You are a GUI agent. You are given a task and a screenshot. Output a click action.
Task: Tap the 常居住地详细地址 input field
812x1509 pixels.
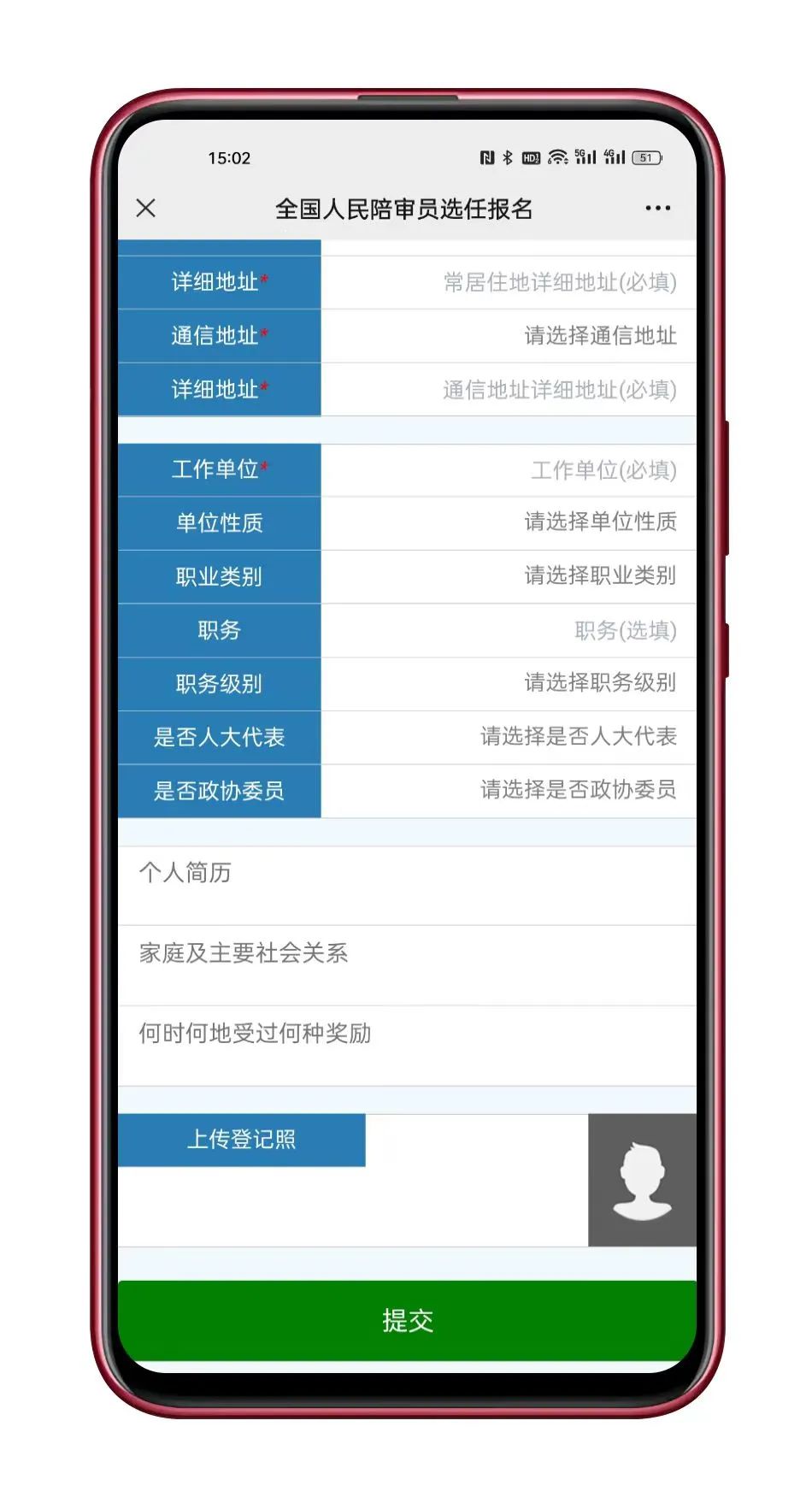pyautogui.click(x=509, y=282)
